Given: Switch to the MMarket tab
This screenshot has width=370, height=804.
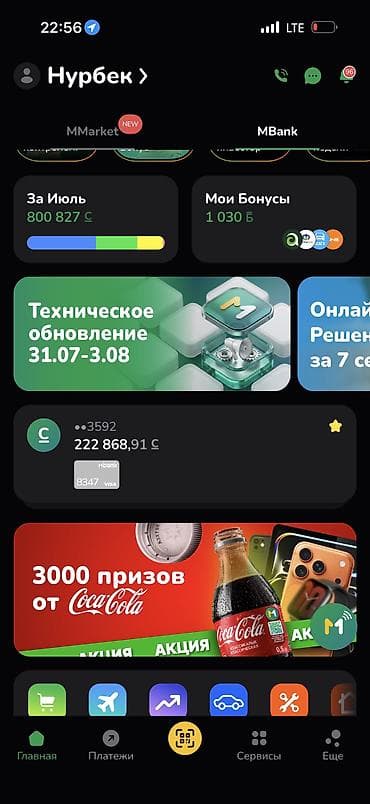Looking at the screenshot, I should point(92,131).
